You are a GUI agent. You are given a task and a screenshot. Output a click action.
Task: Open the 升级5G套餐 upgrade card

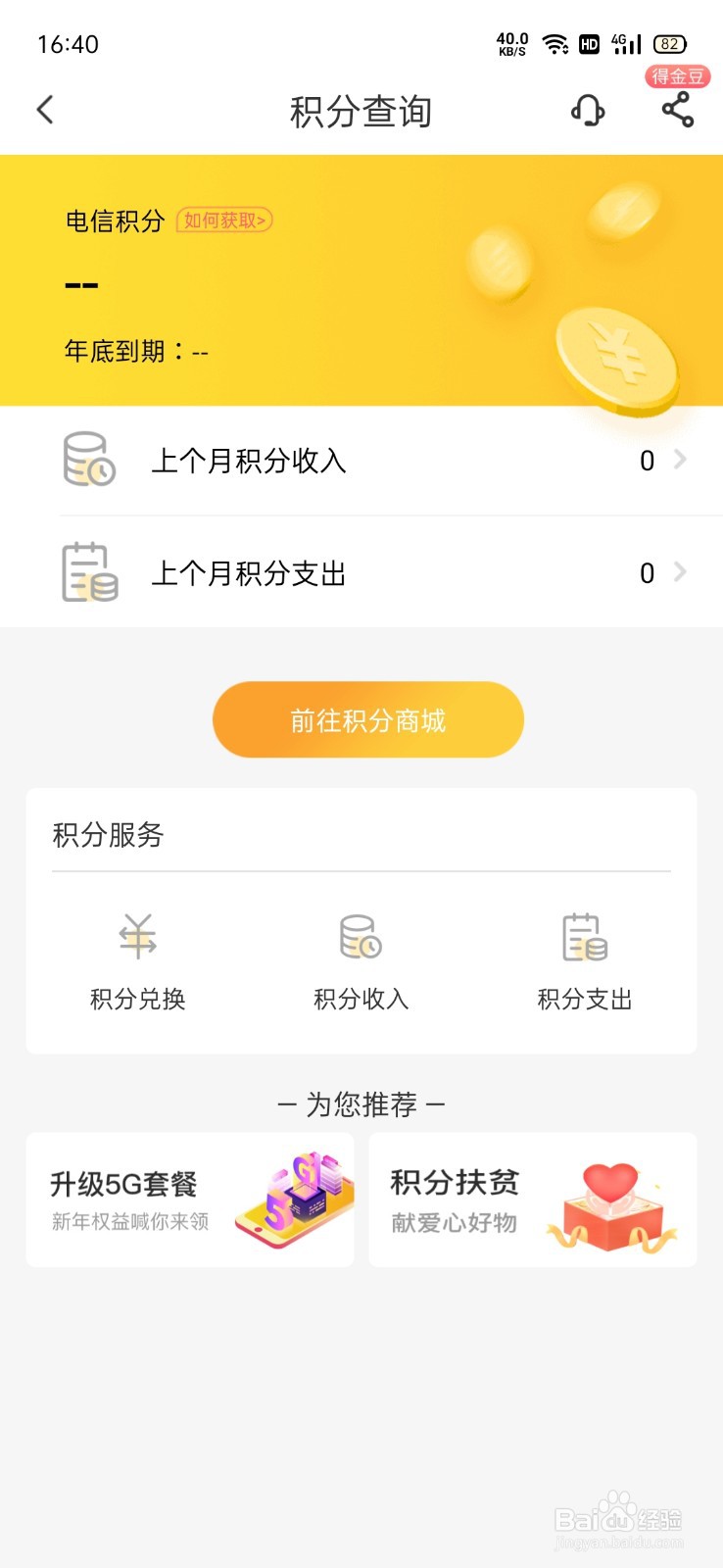pyautogui.click(x=189, y=1200)
